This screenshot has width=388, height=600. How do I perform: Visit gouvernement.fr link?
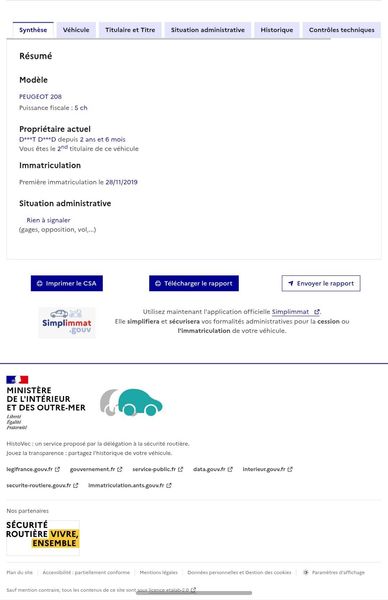(96, 469)
